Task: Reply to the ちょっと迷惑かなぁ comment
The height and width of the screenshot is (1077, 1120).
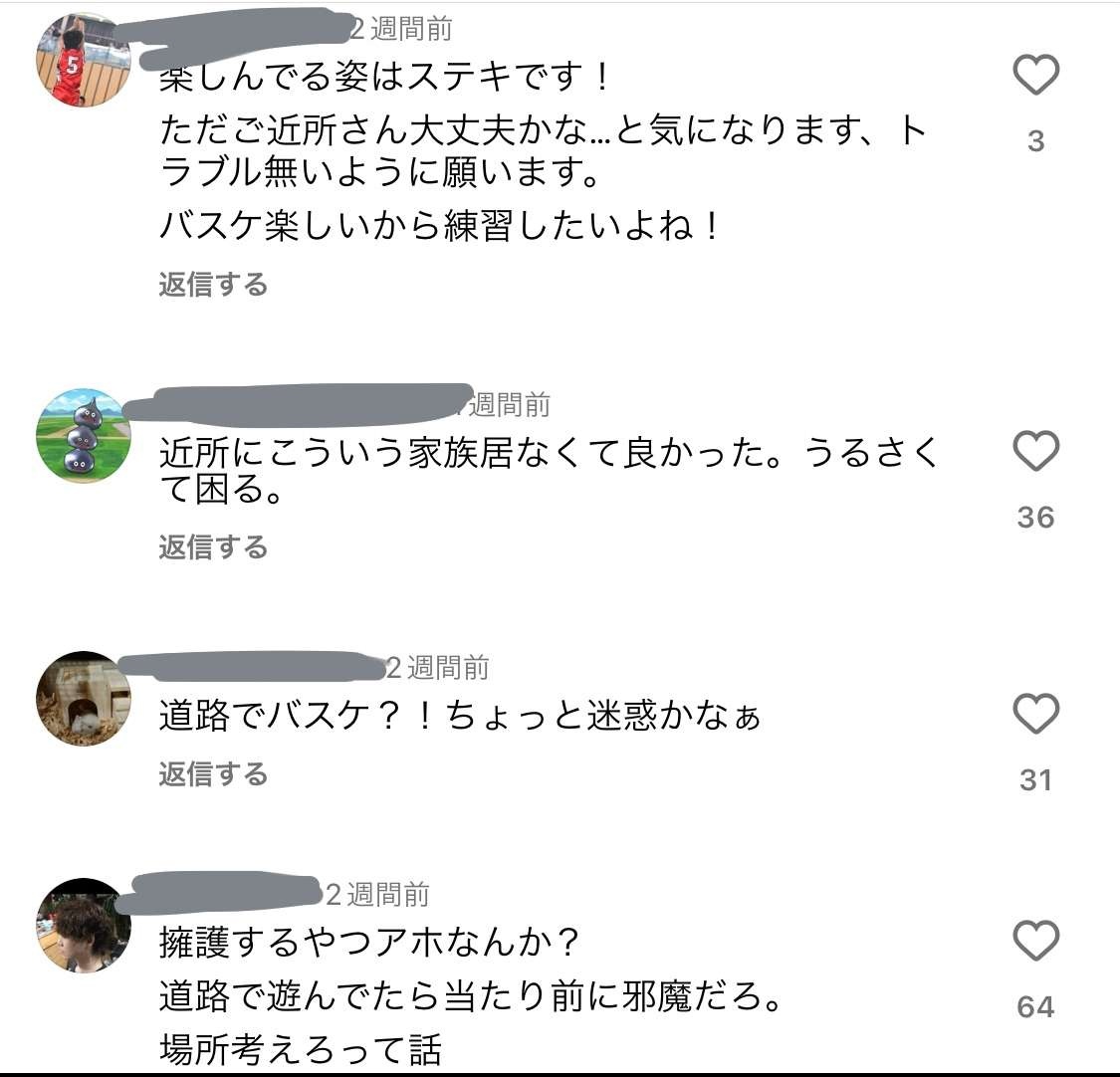Action: coord(213,773)
